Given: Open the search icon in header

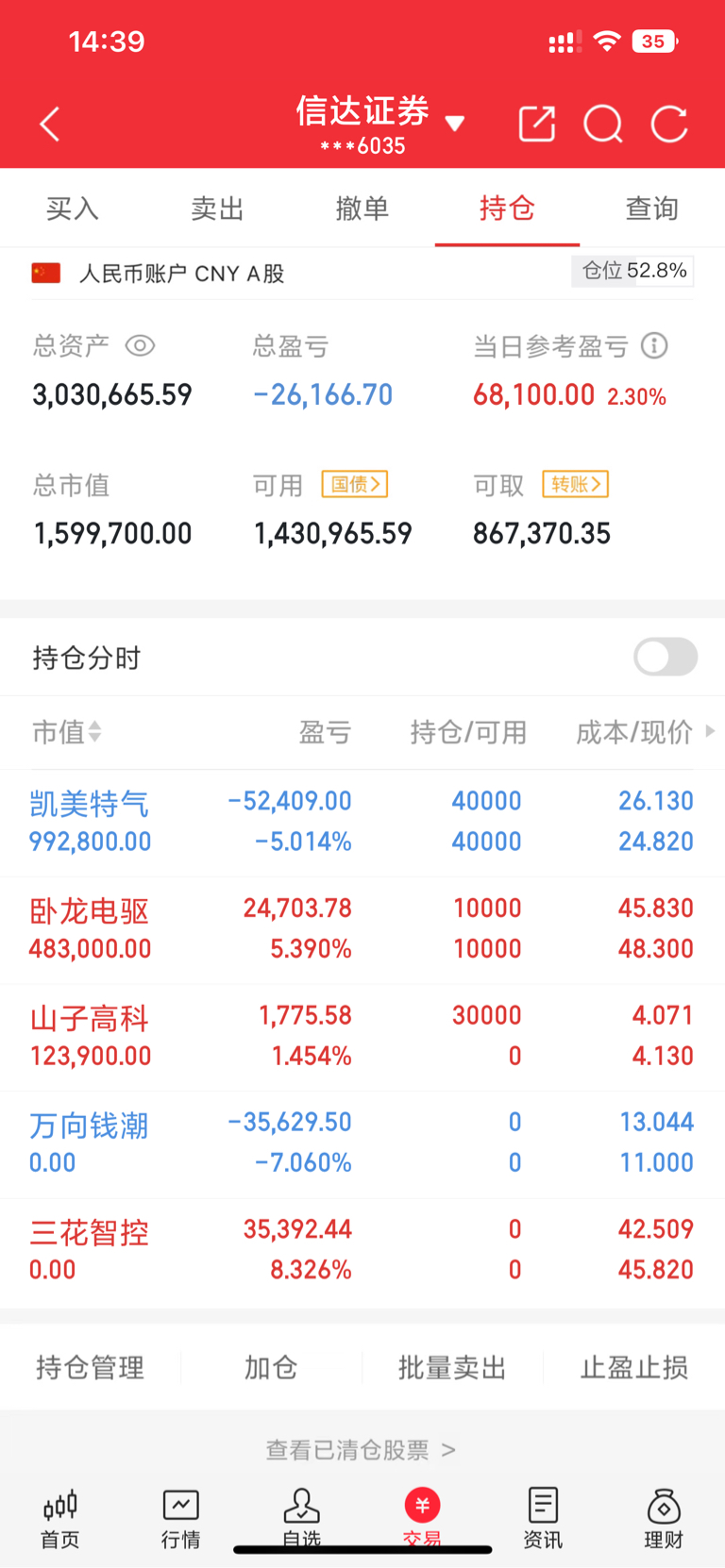Looking at the screenshot, I should (x=603, y=124).
